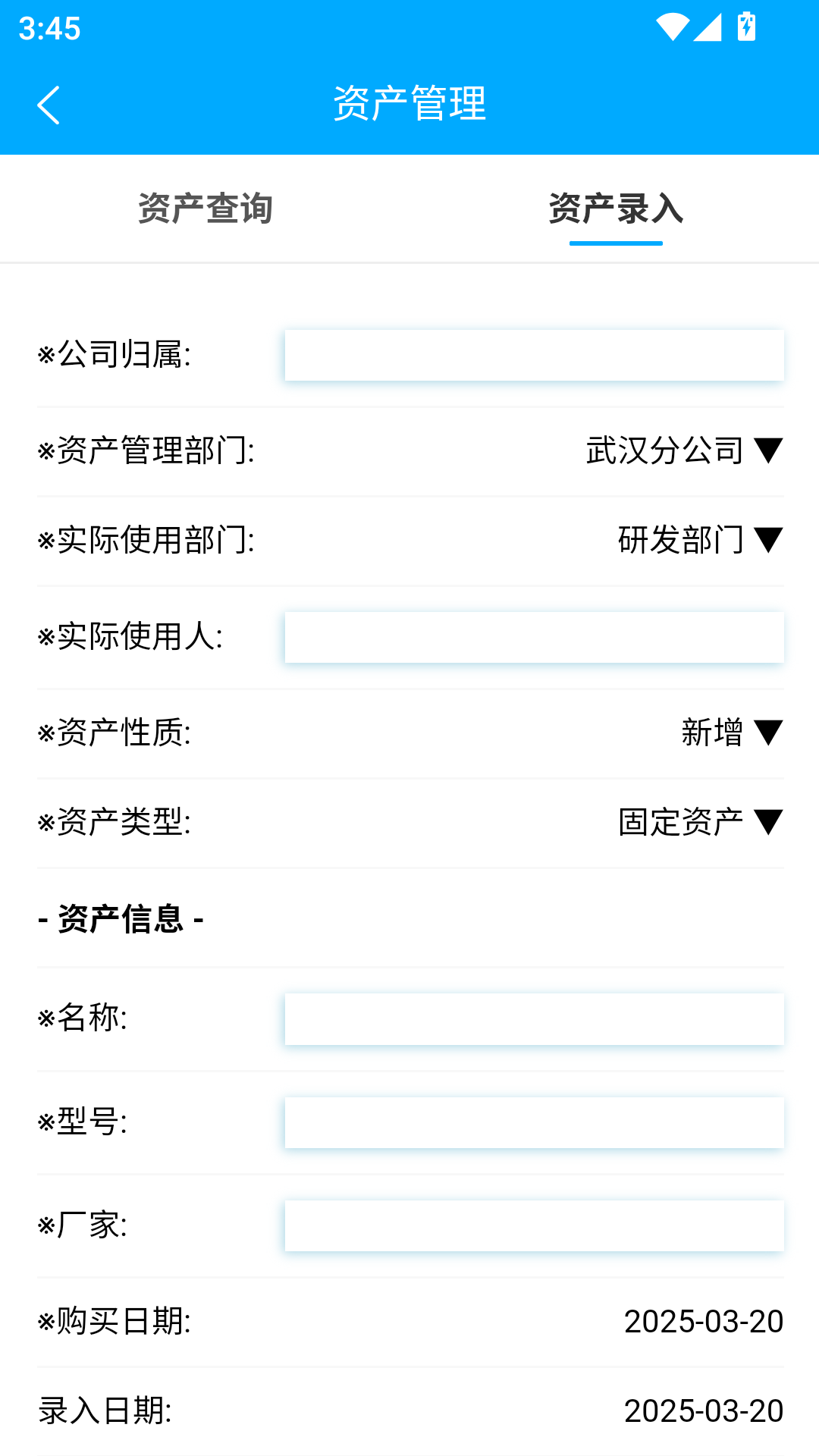Screen dimensions: 819x1456
Task: Tap the 型号 input field
Action: (x=534, y=1122)
